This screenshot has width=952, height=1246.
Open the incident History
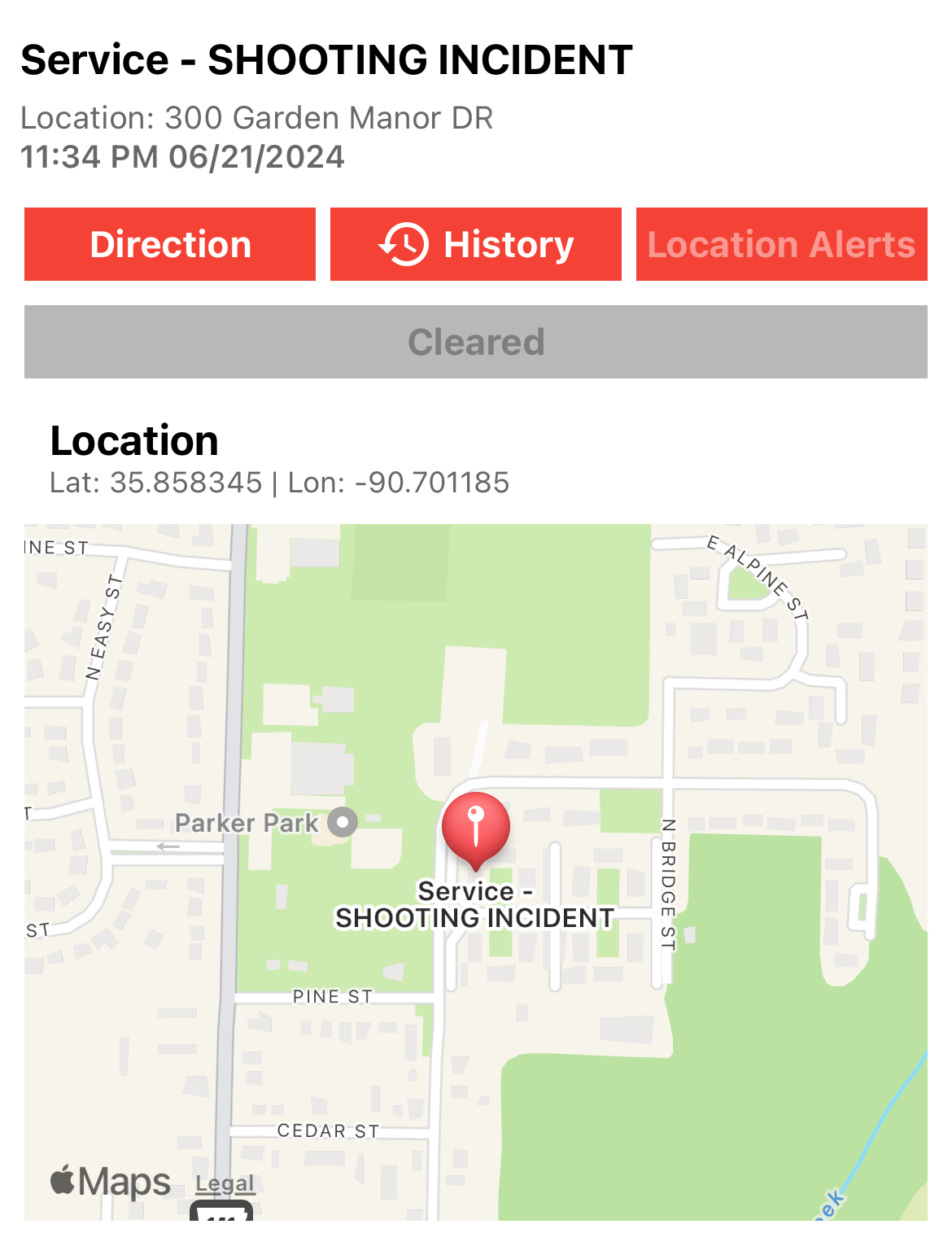476,244
